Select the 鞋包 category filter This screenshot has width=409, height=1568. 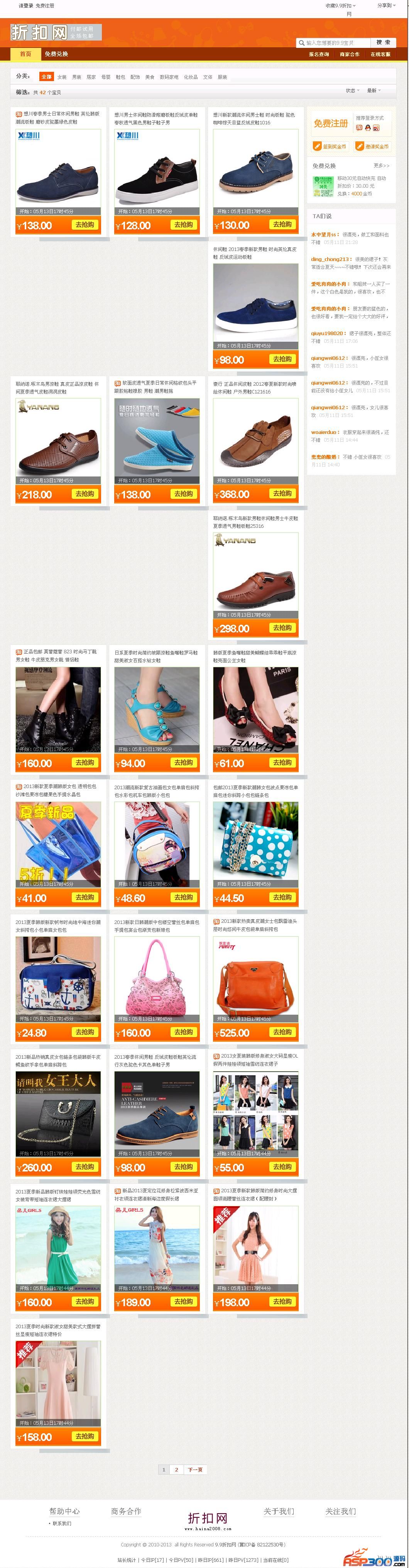pos(120,77)
